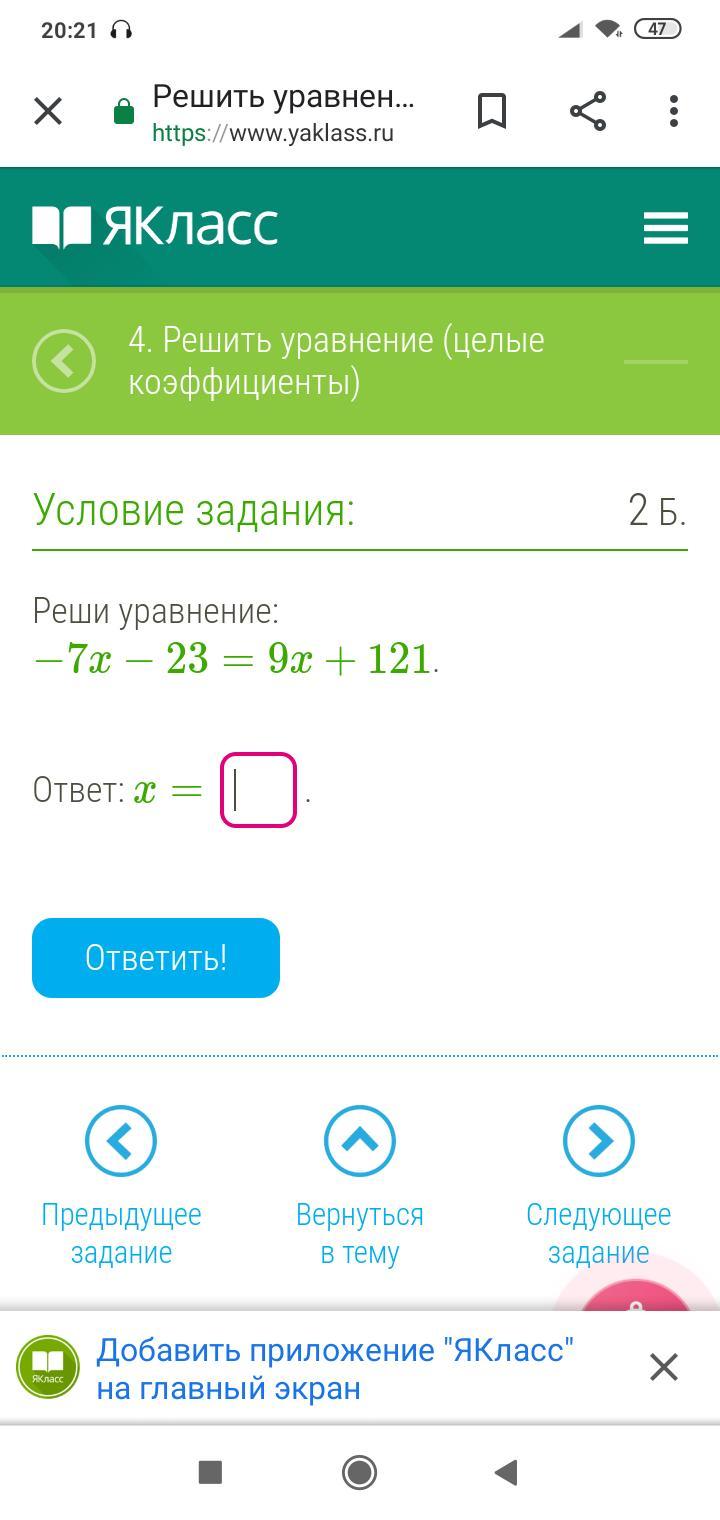Go to Предыдущее задание
The height and width of the screenshot is (1520, 720).
121,1141
